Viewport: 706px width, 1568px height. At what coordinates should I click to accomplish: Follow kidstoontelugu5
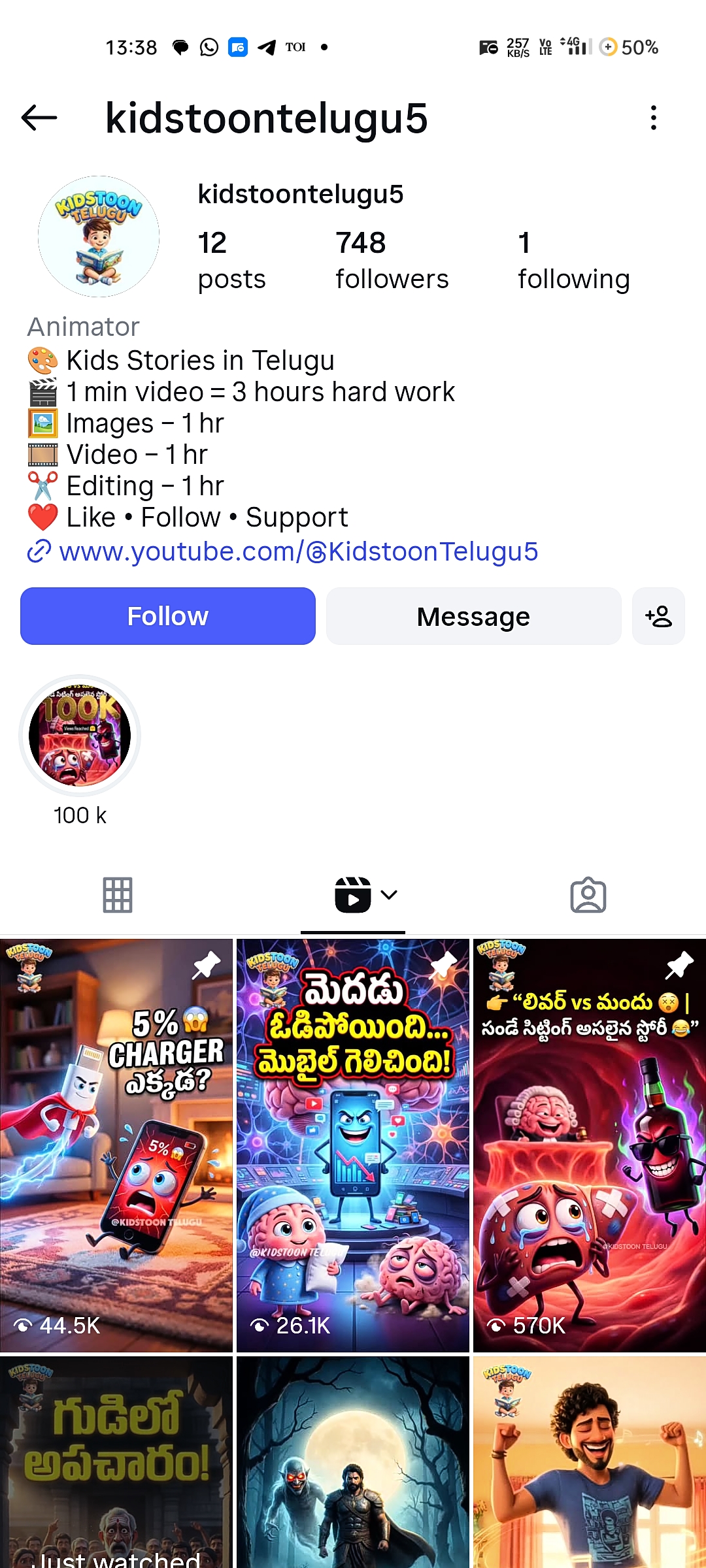[x=168, y=616]
